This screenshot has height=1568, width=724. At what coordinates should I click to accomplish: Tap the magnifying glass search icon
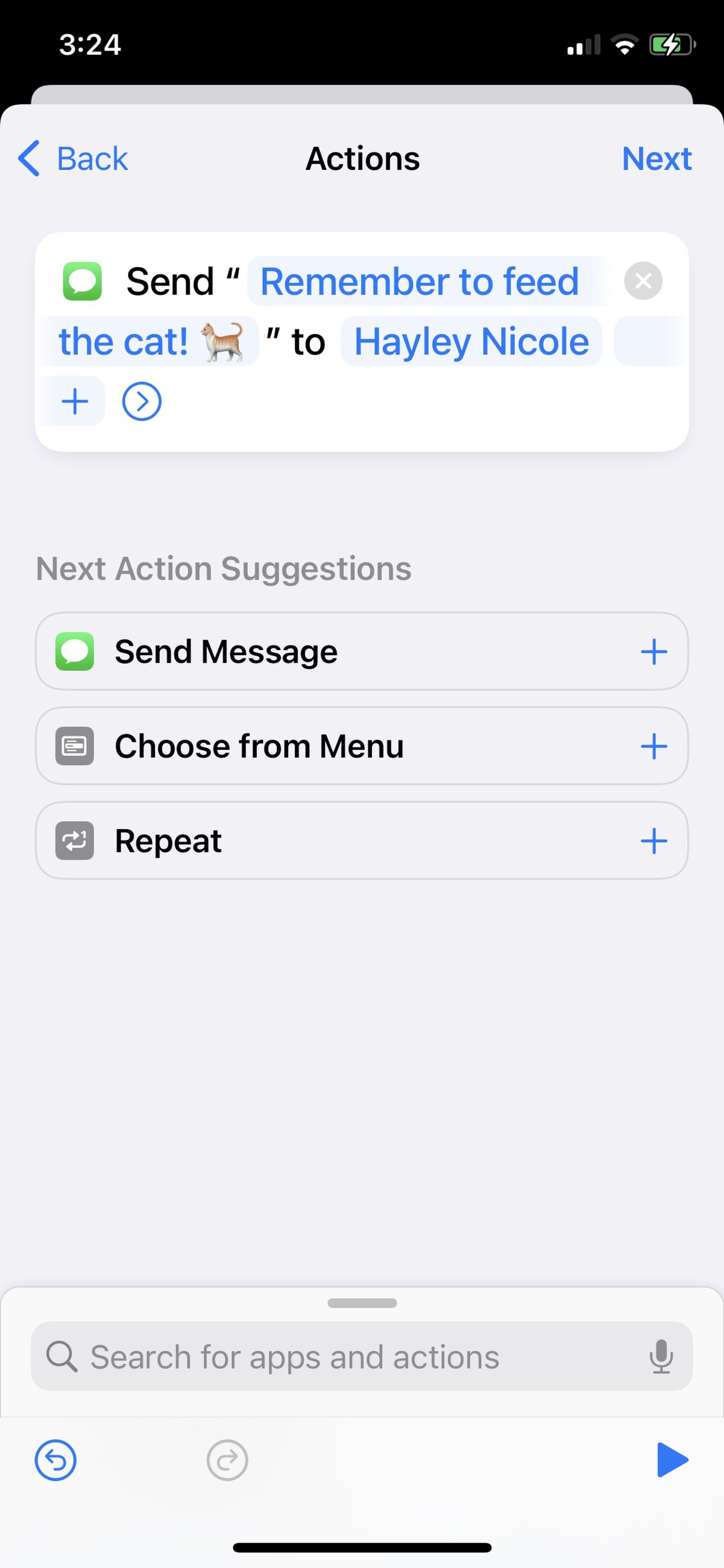pyautogui.click(x=63, y=1356)
